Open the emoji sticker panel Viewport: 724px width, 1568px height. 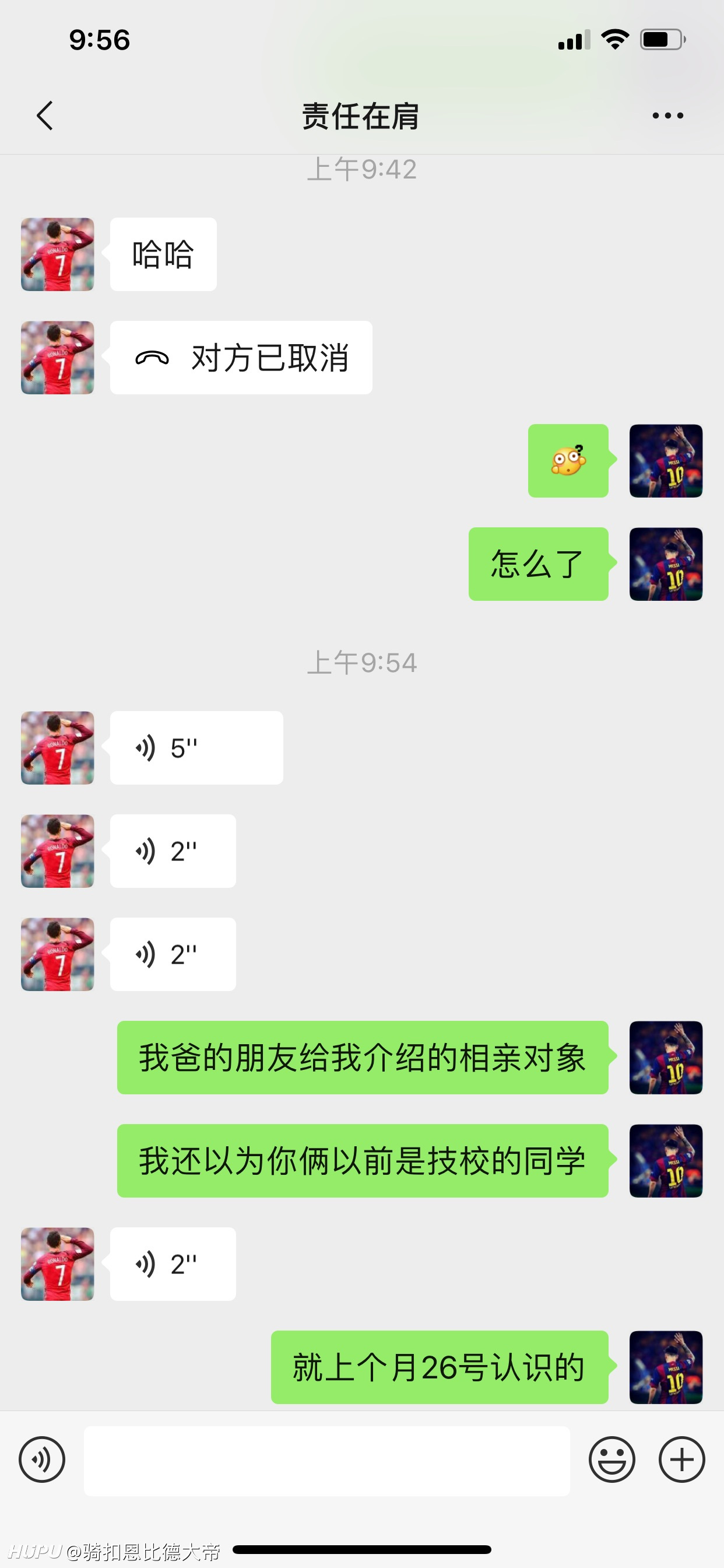coord(611,1459)
